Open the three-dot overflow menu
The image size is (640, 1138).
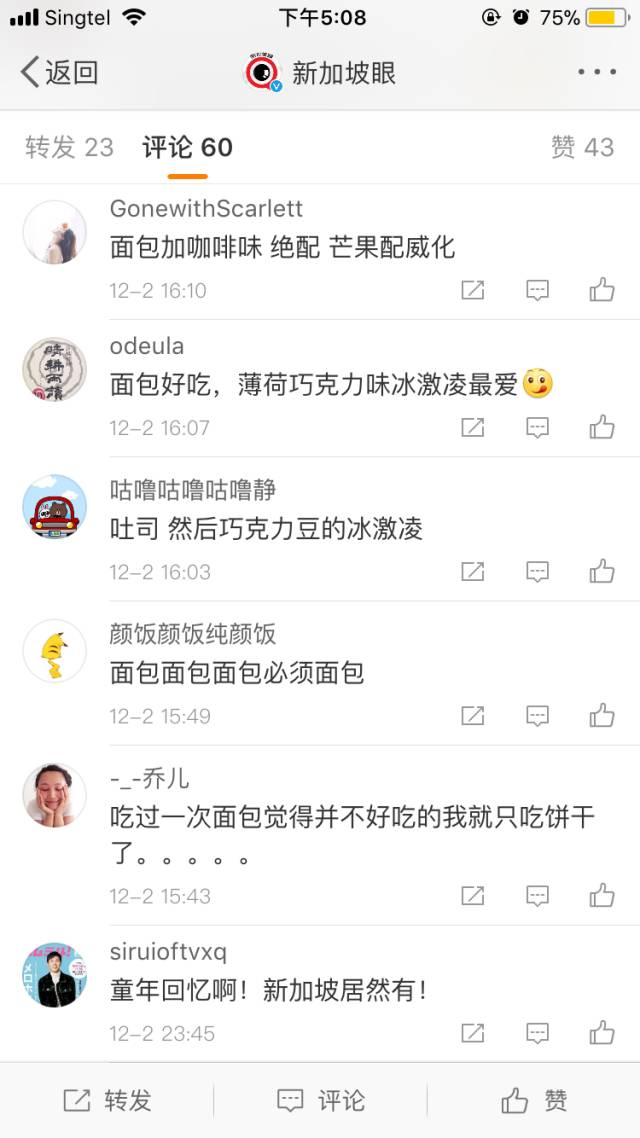click(597, 72)
